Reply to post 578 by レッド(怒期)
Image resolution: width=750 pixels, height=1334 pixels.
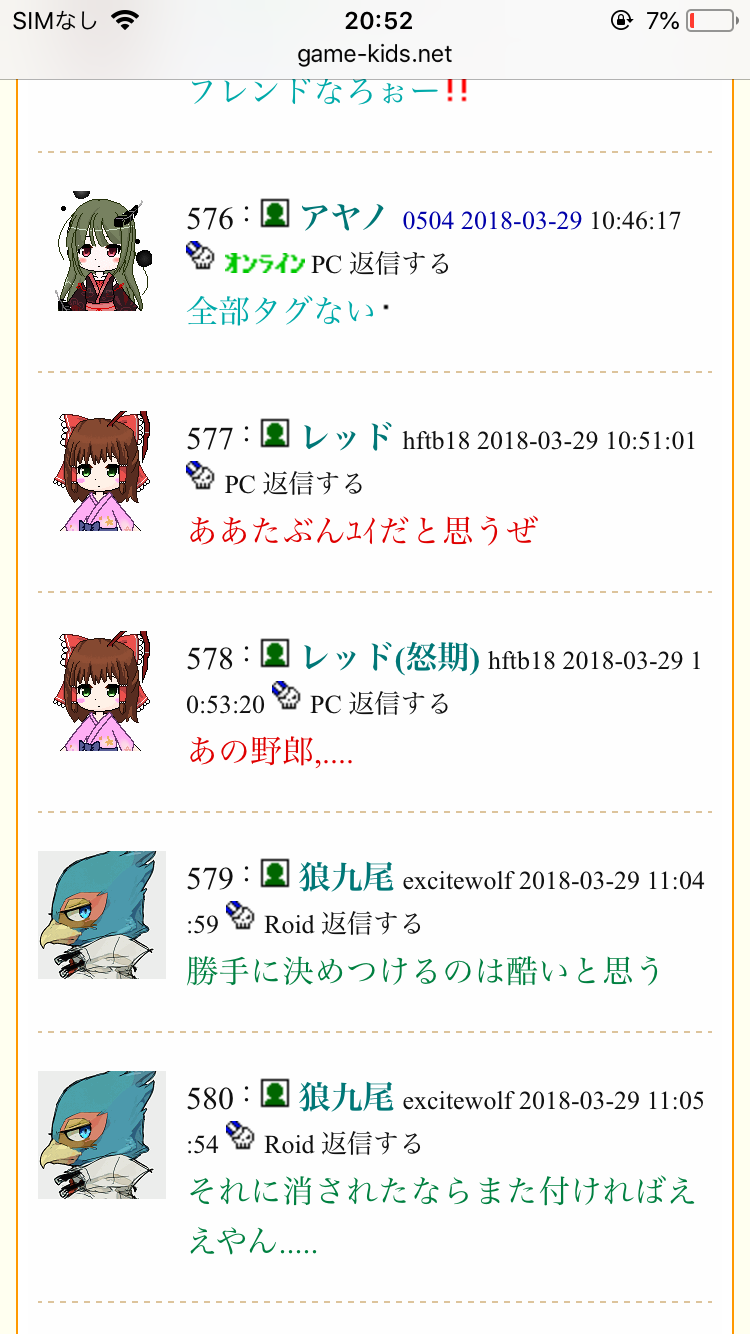tap(399, 704)
